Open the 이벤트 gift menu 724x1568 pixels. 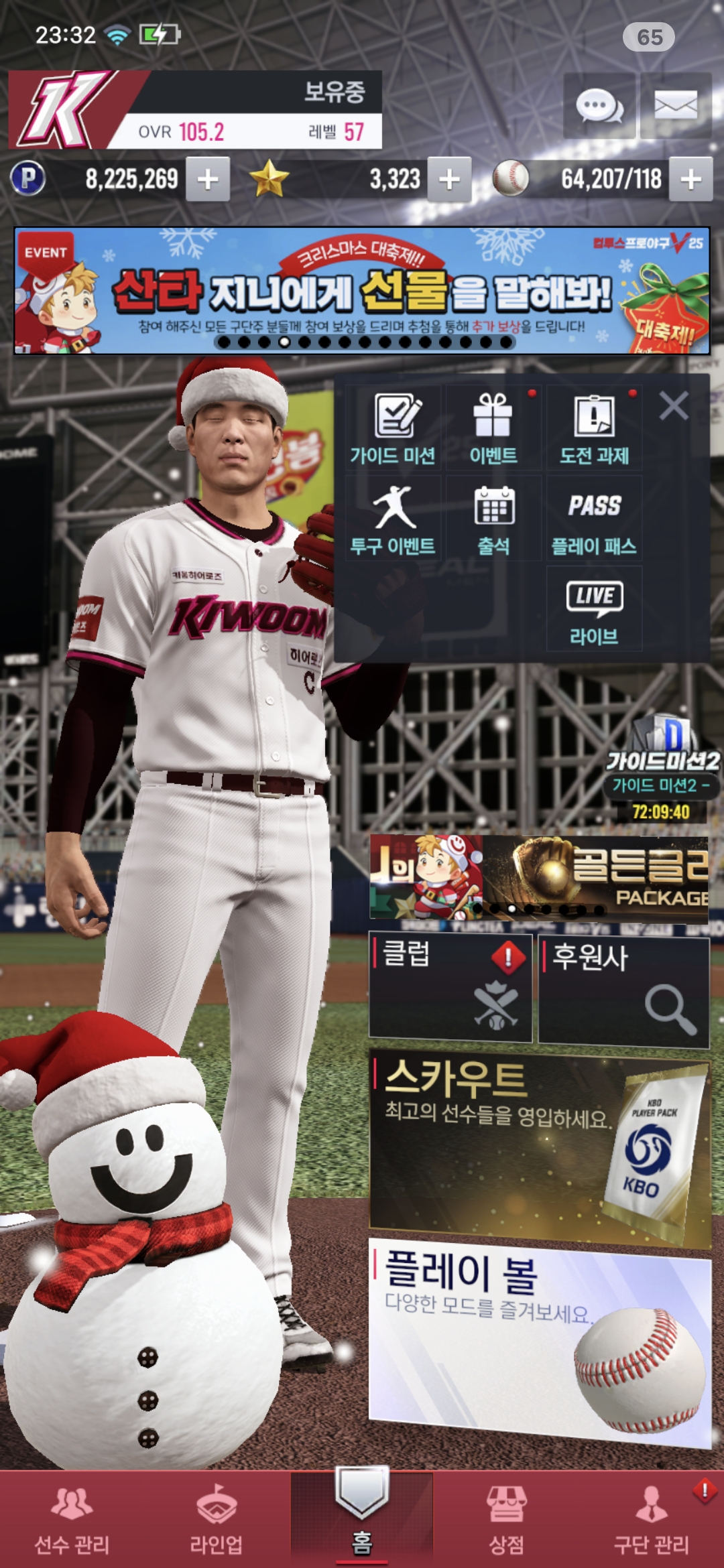(493, 429)
